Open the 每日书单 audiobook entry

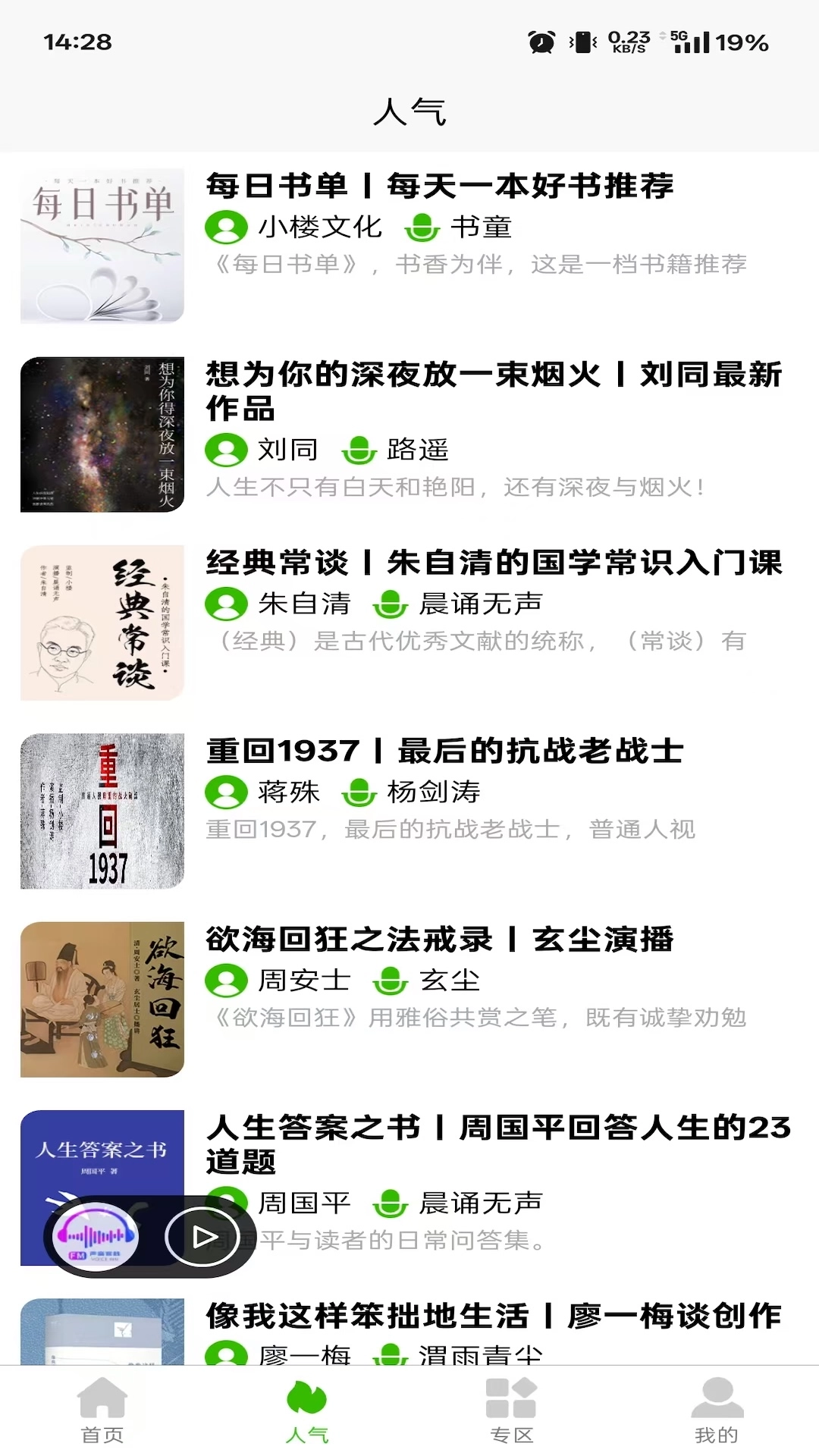pos(440,187)
